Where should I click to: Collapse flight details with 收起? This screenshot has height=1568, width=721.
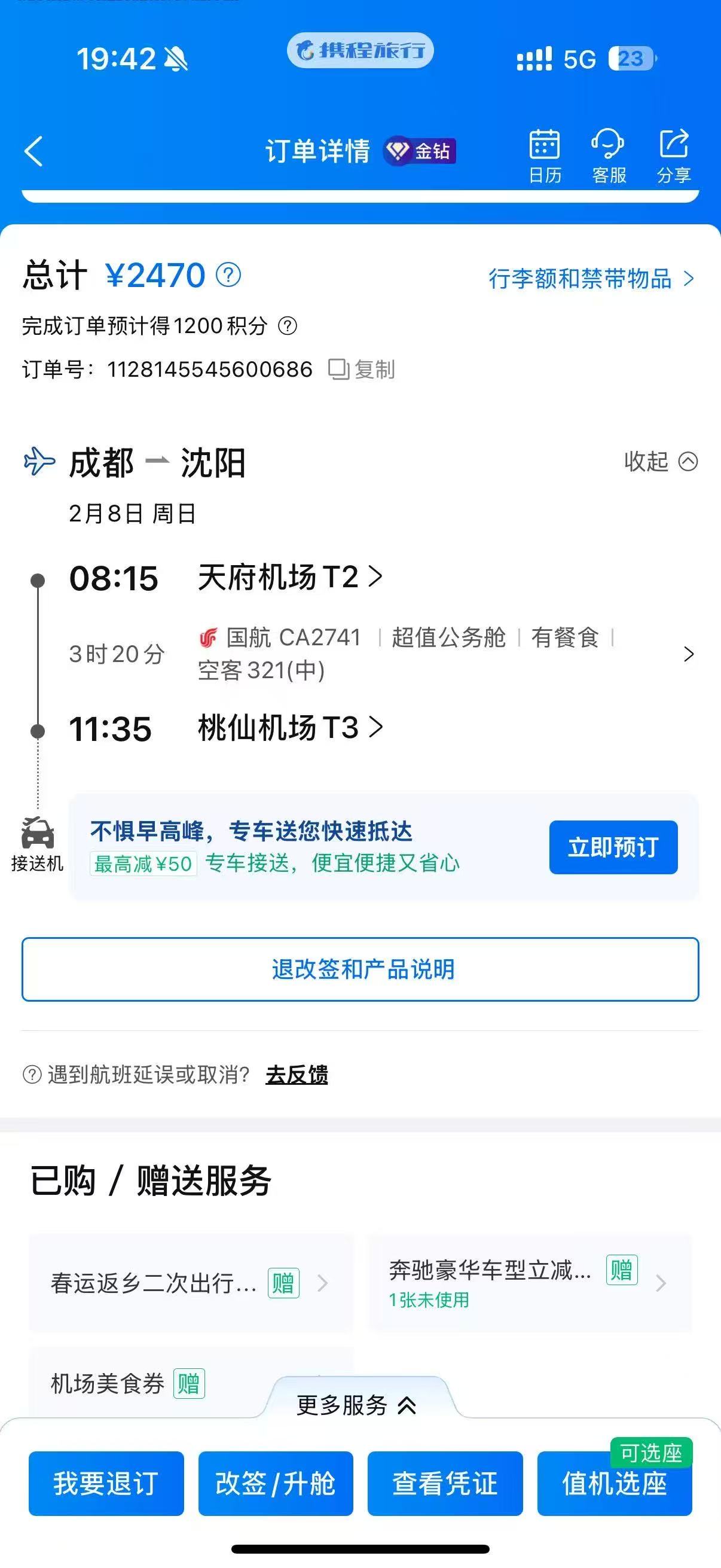[x=660, y=462]
